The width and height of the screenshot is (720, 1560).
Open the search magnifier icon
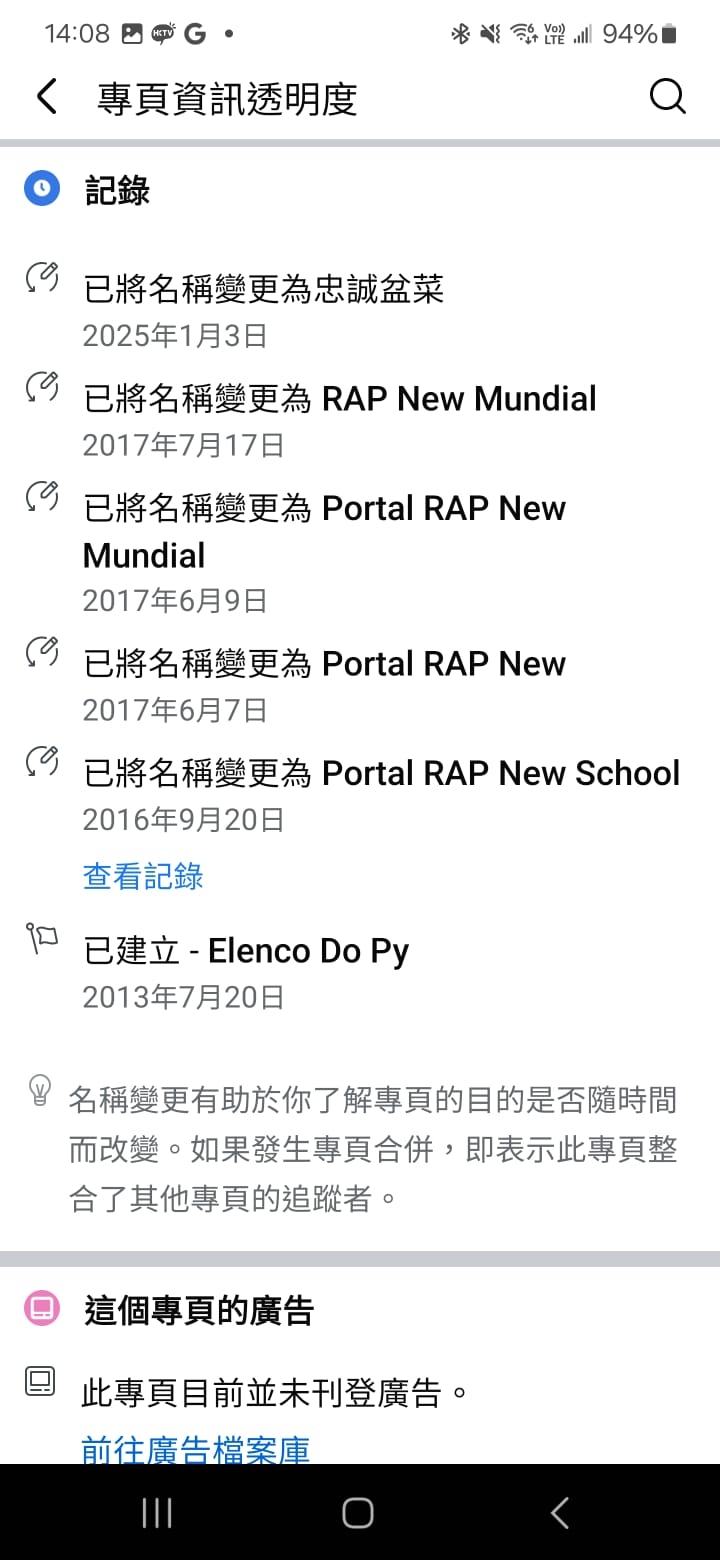667,97
